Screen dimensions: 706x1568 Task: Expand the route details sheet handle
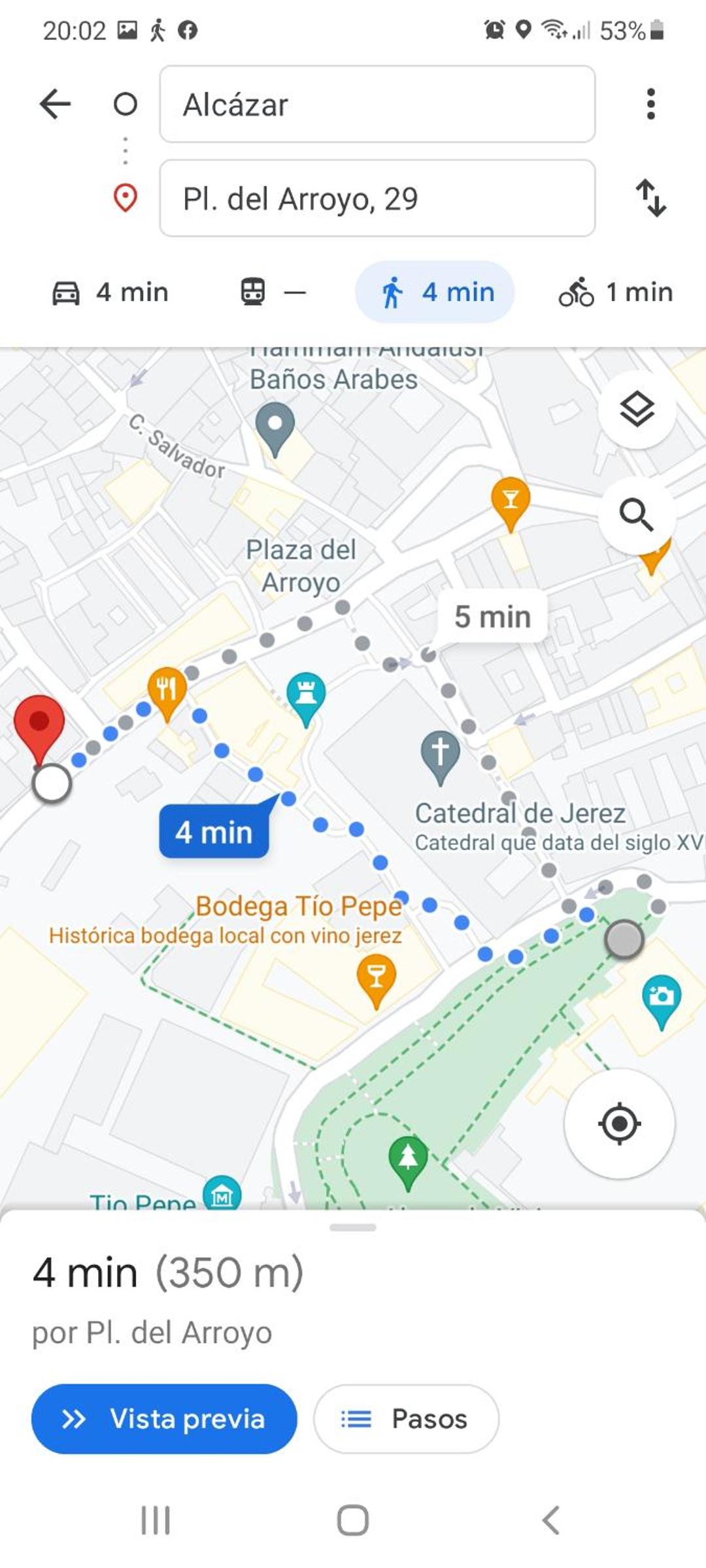[353, 1228]
